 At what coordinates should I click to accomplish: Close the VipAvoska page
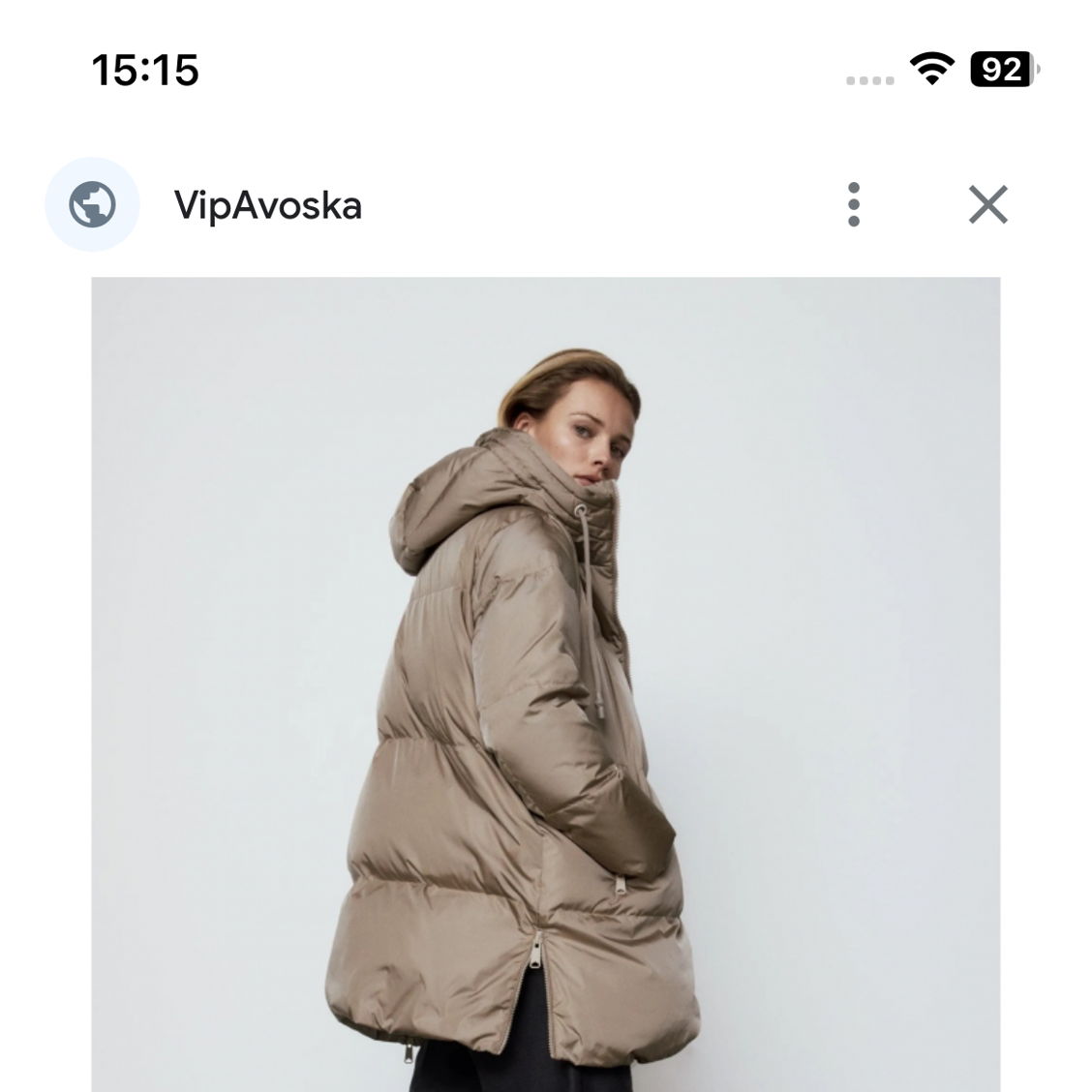987,204
